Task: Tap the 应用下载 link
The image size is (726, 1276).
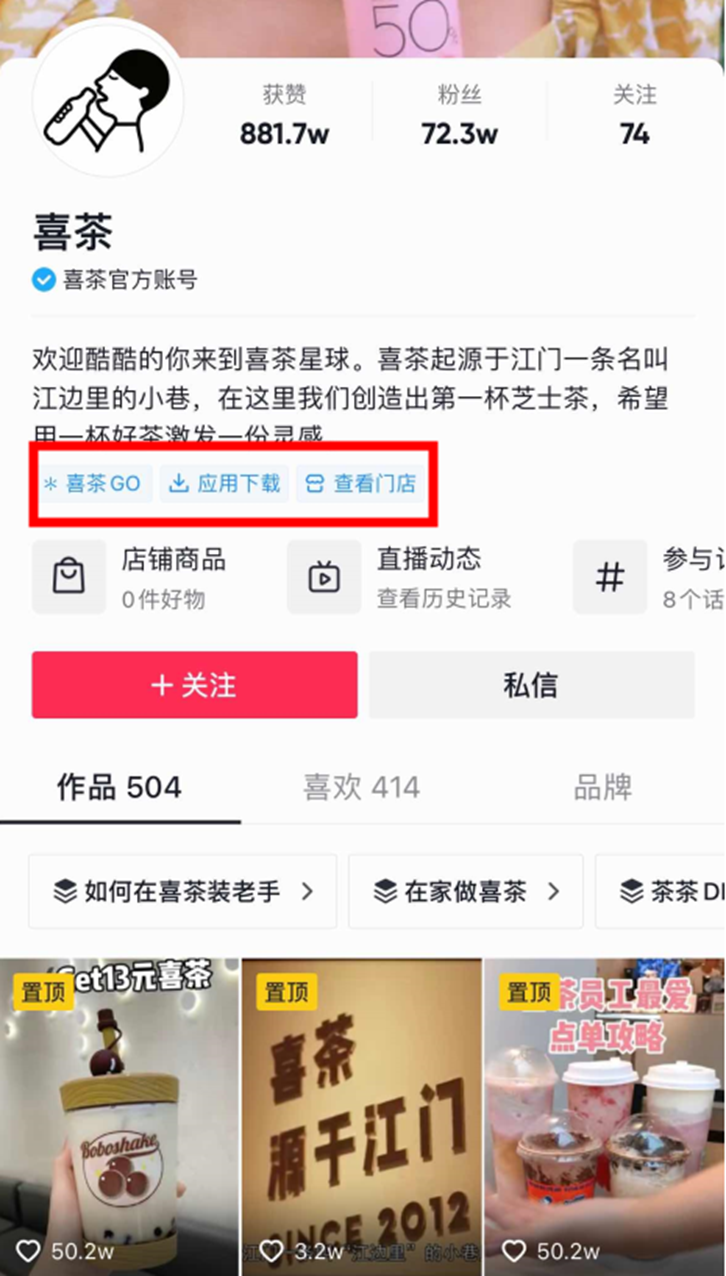Action: (x=224, y=484)
